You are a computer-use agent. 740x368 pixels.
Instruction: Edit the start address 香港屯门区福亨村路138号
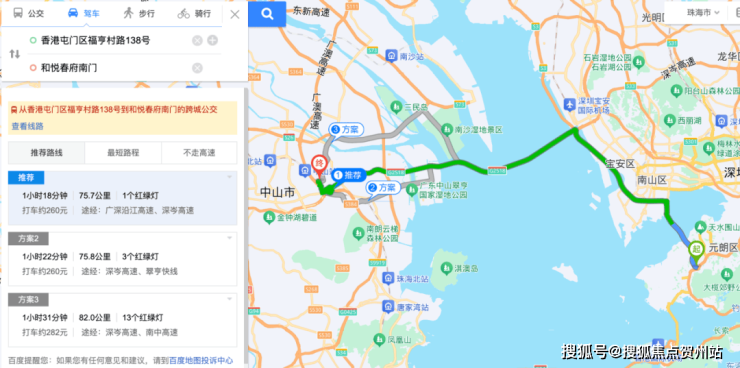[x=96, y=41]
